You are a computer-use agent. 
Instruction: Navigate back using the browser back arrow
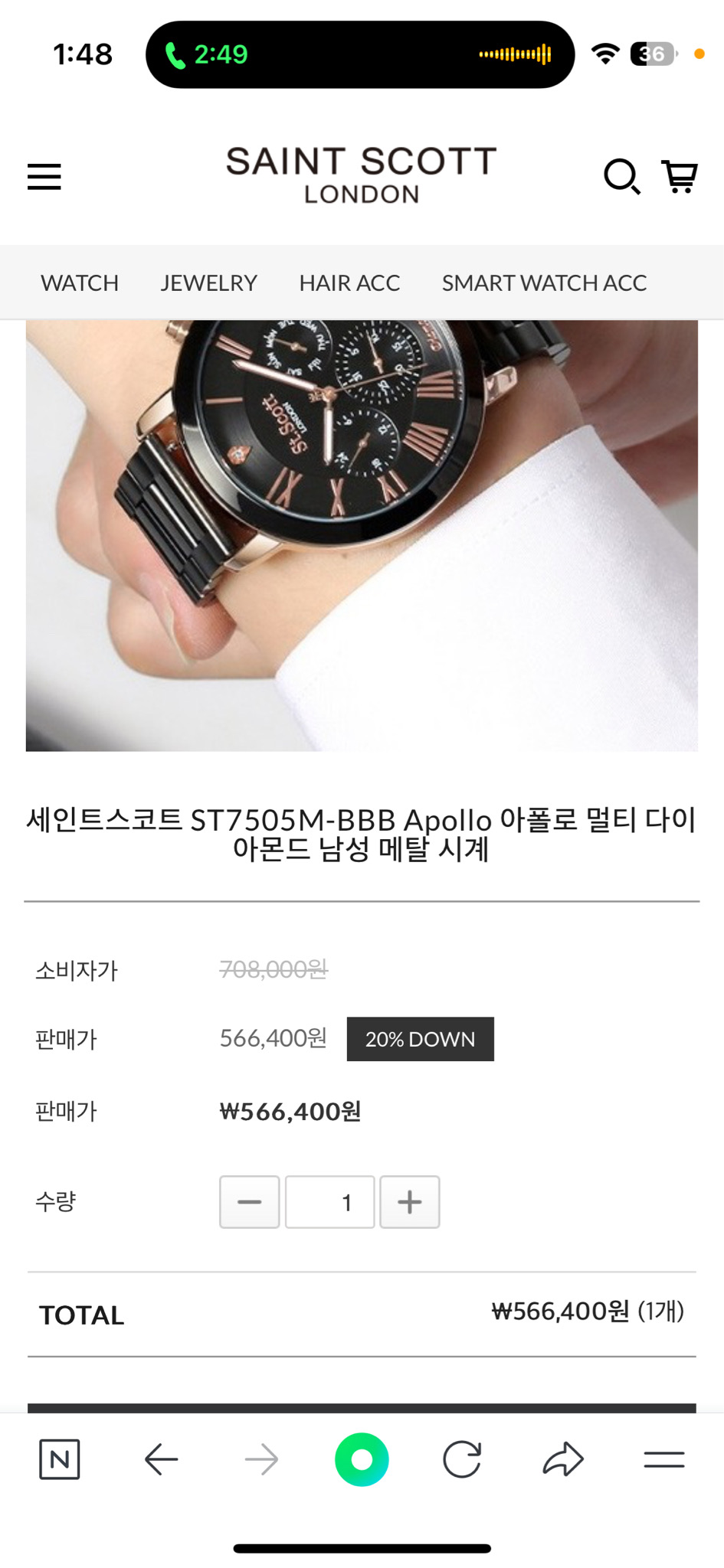(160, 1459)
